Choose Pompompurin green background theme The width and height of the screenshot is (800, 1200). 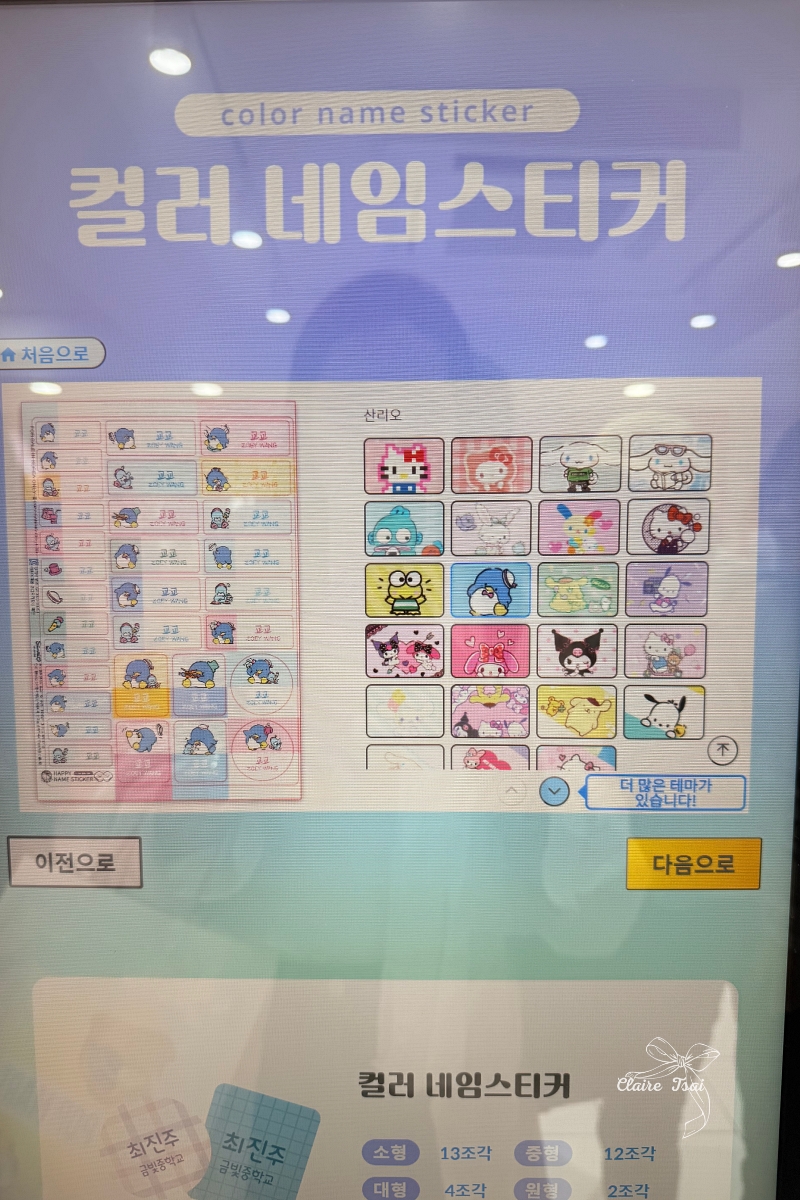coord(579,589)
